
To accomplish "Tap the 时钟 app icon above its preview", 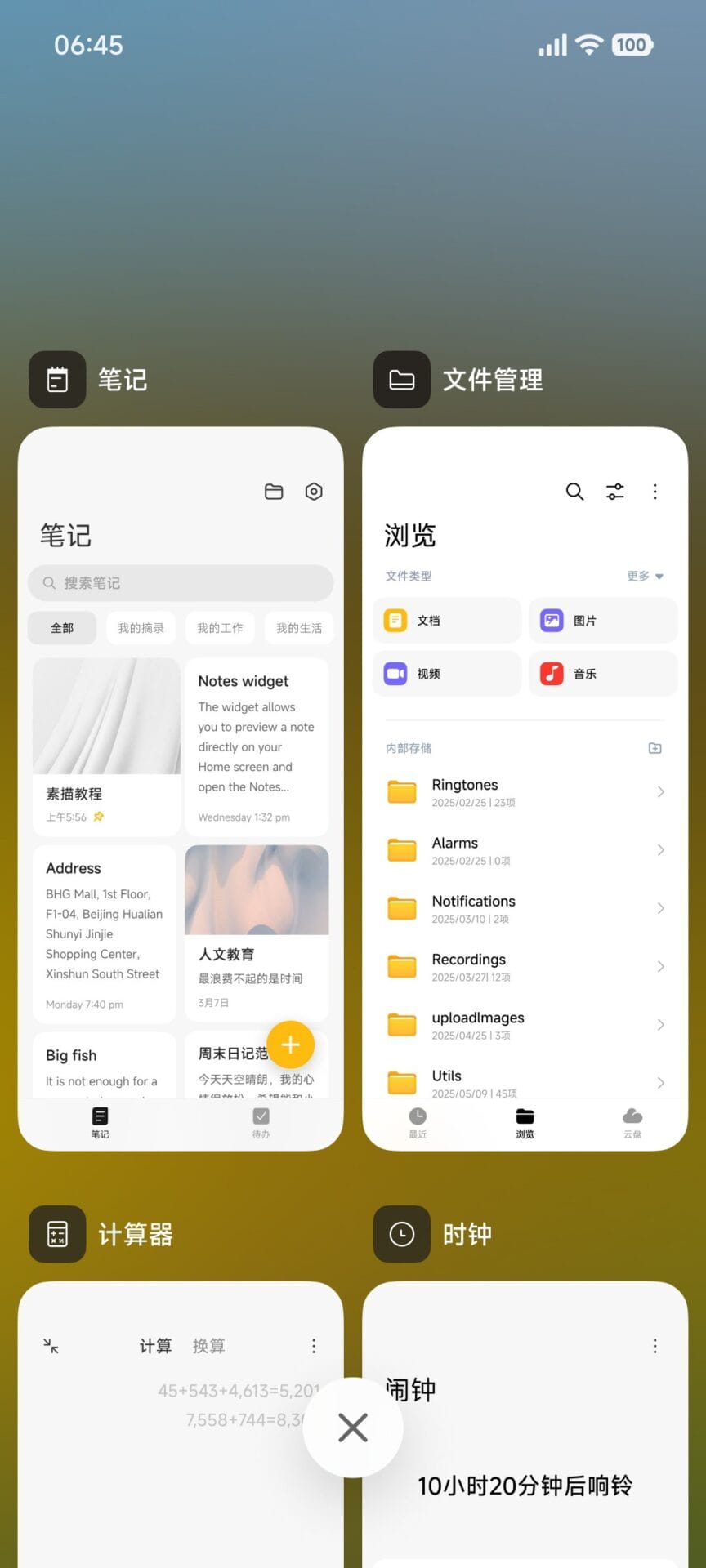I will point(402,1234).
